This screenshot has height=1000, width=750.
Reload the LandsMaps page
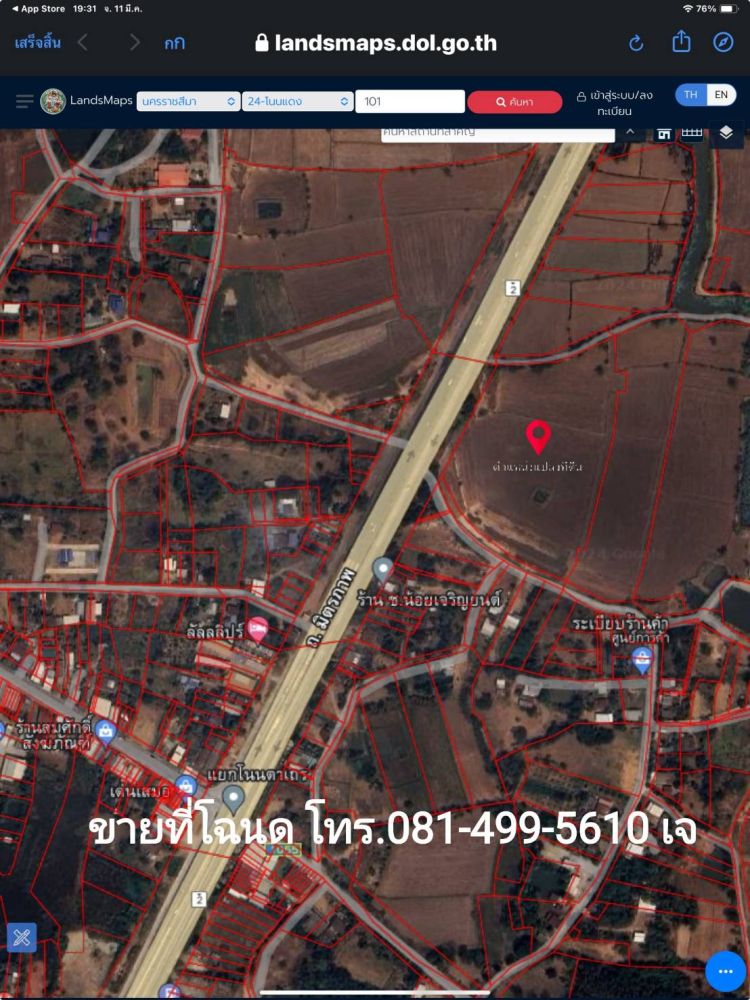[x=636, y=43]
